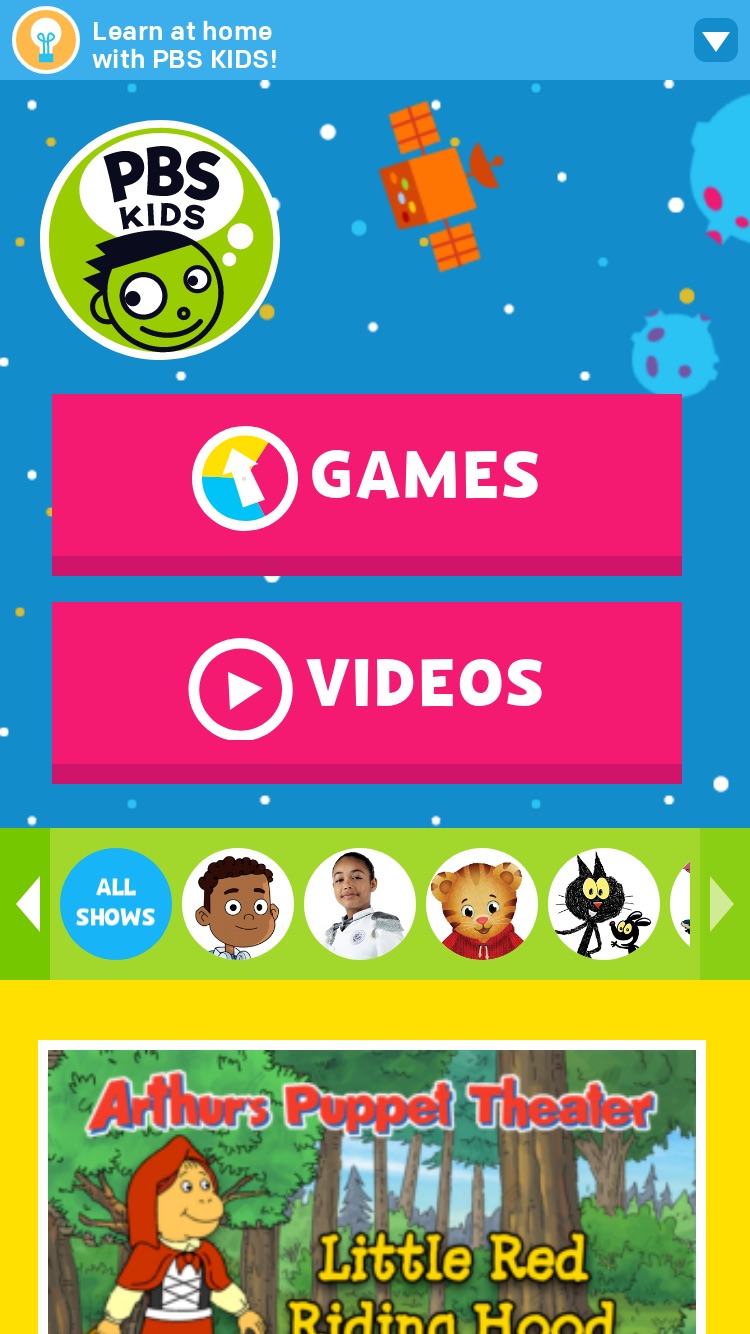Open the Videos section
Screen dimensions: 750x1334
point(367,693)
